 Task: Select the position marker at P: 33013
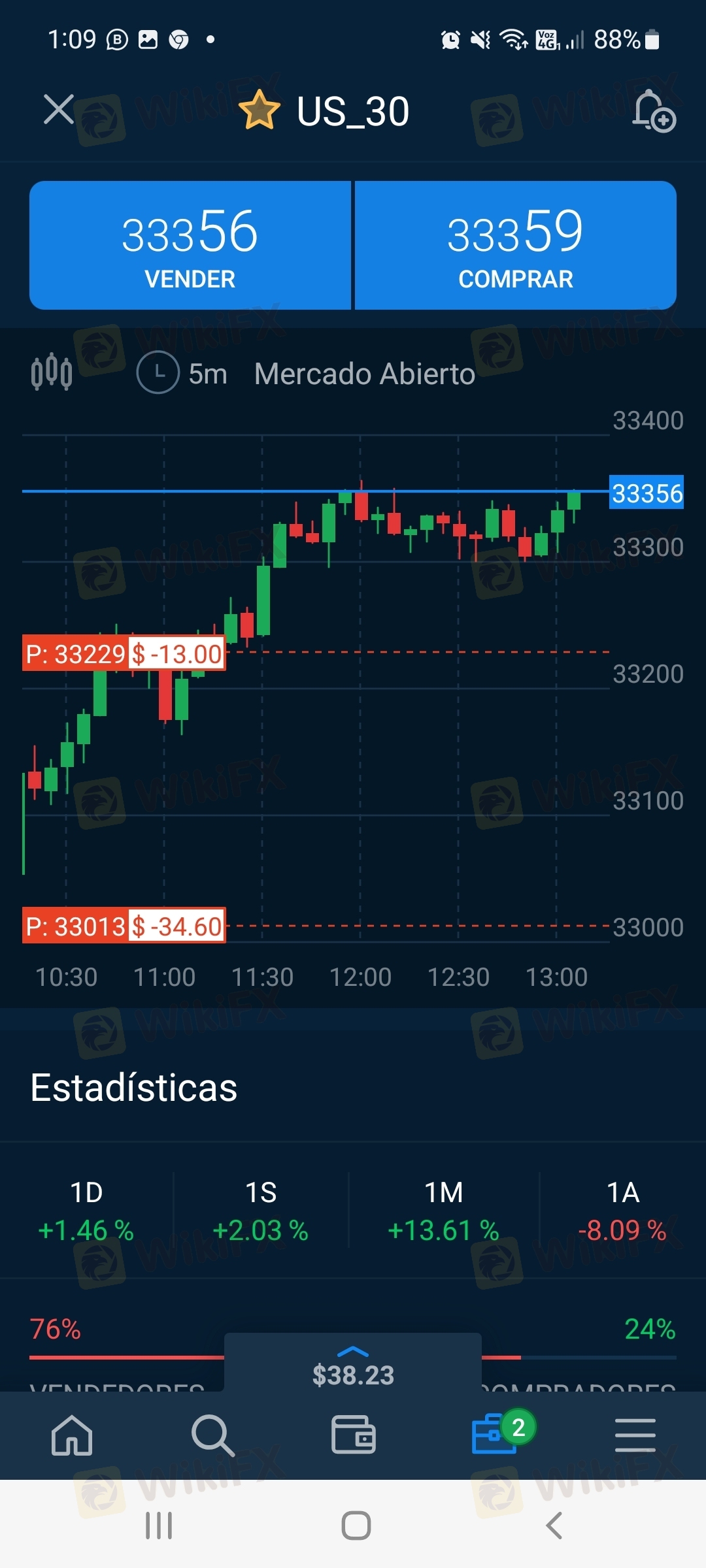tap(124, 925)
